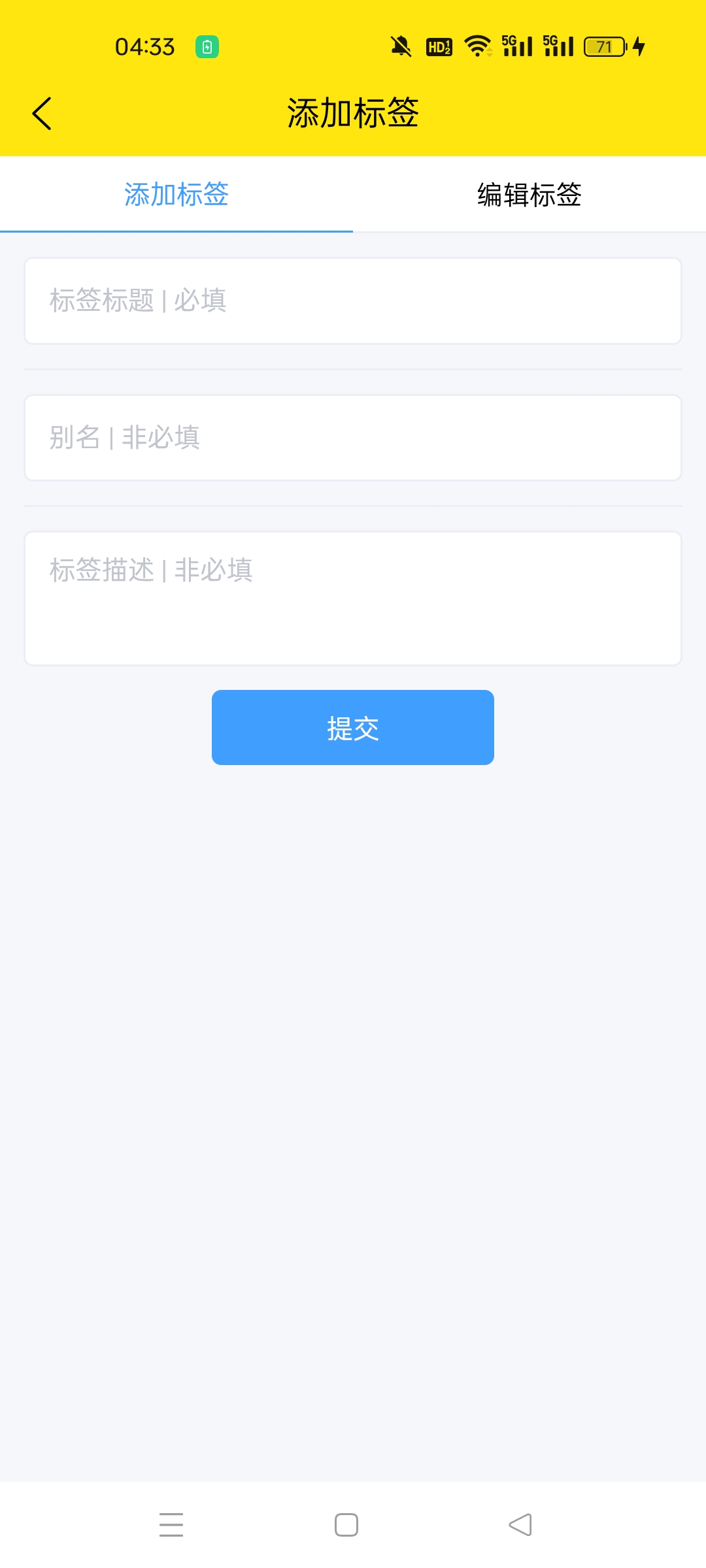Tap the second 5G signal bars icon
706x1568 pixels.
[557, 46]
